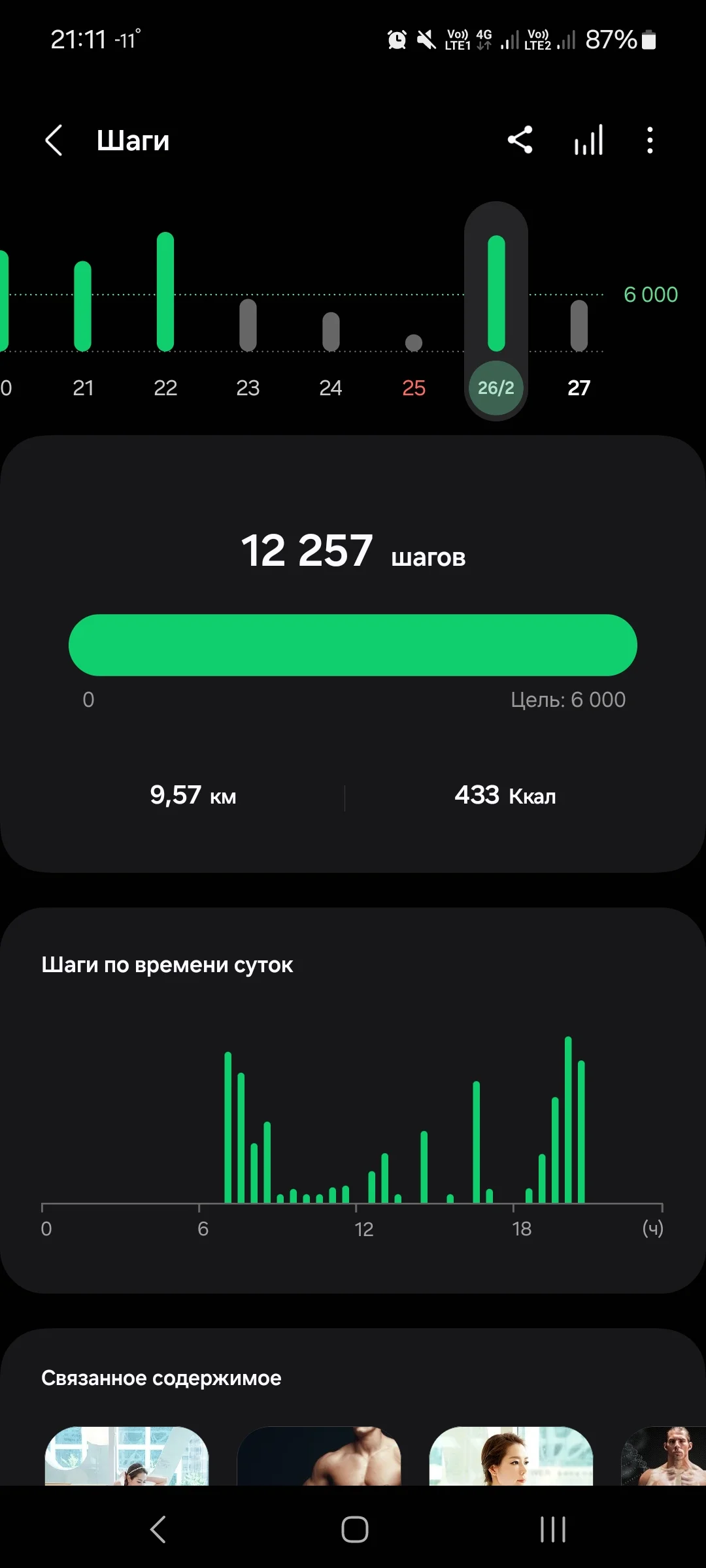Select day 27 in the steps chart
This screenshot has width=706, height=1568.
579,387
